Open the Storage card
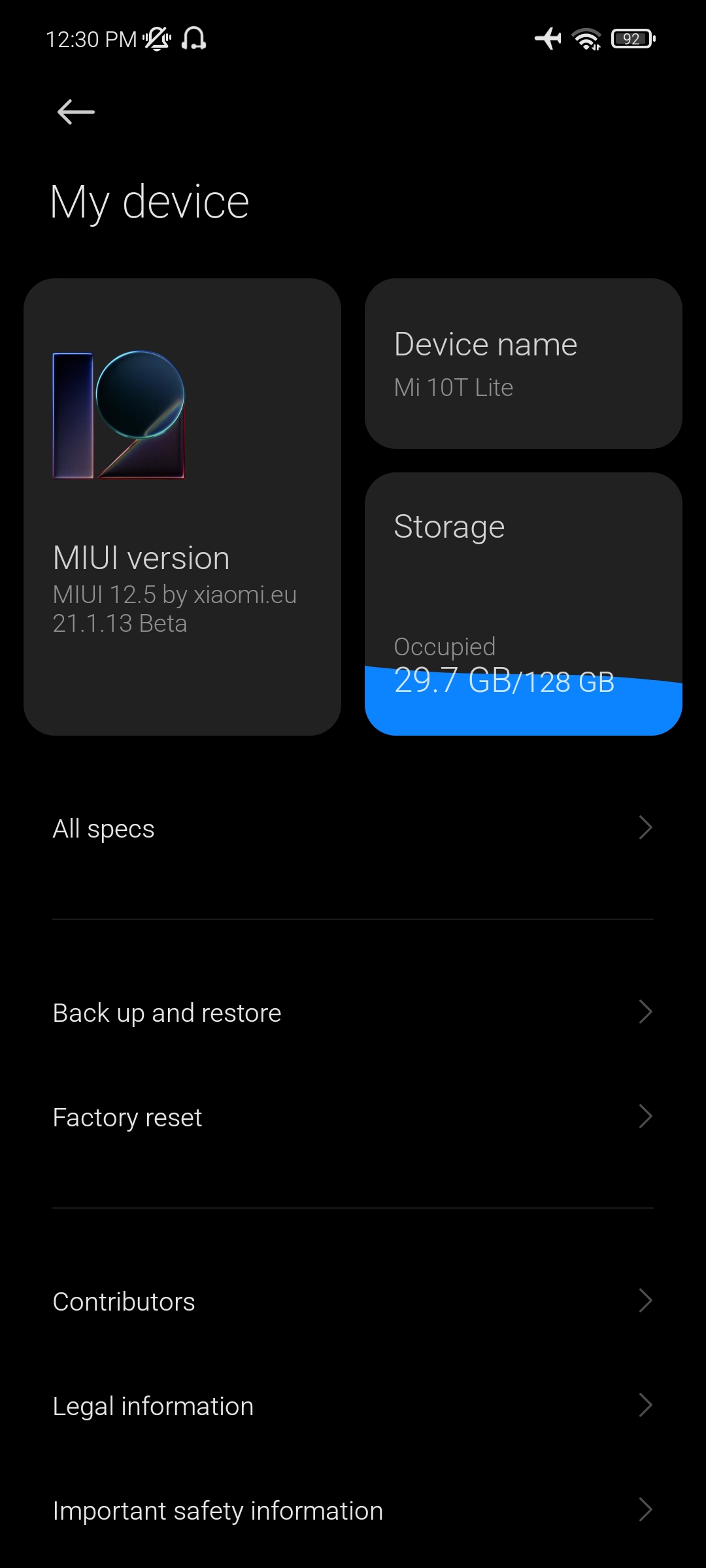This screenshot has width=706, height=1568. pyautogui.click(x=524, y=604)
